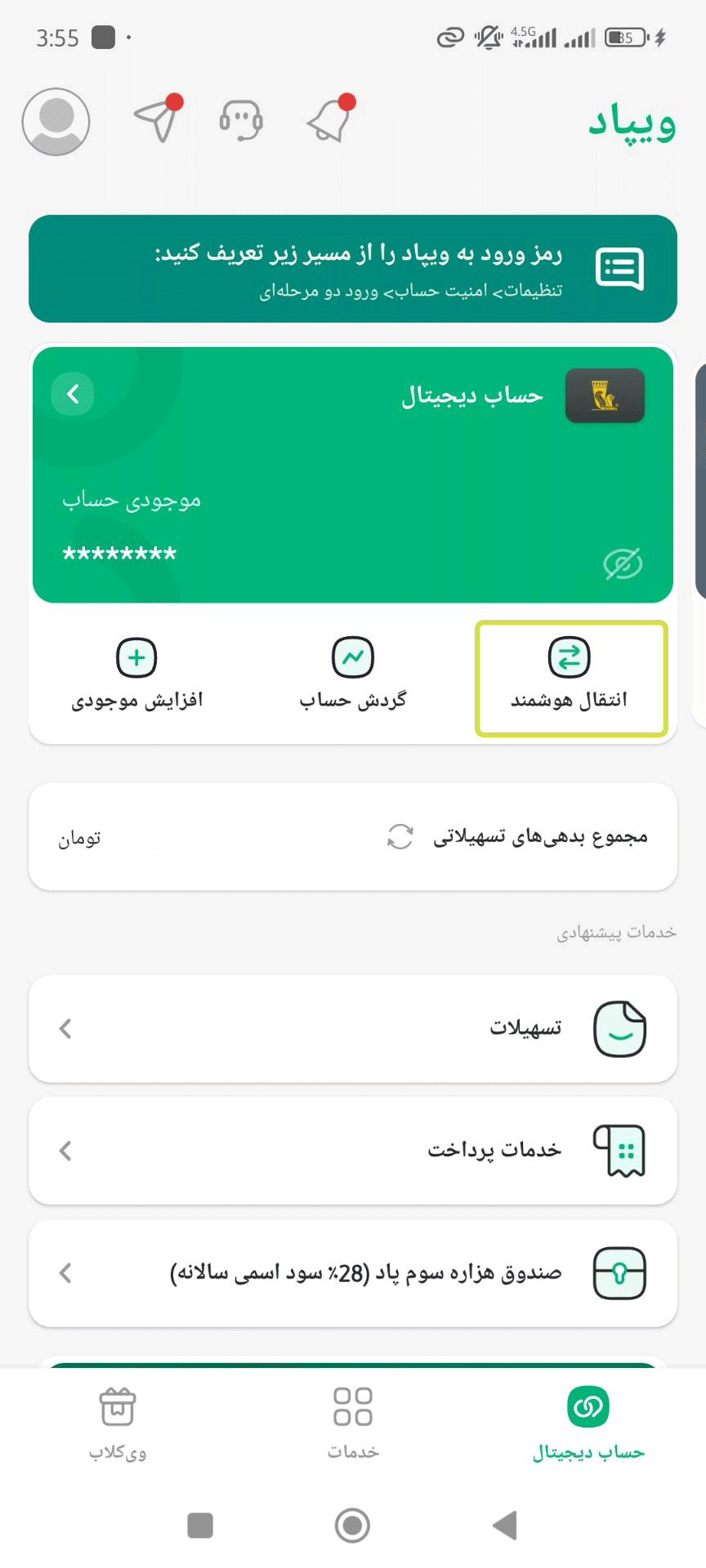Open the login password setup banner

point(353,269)
